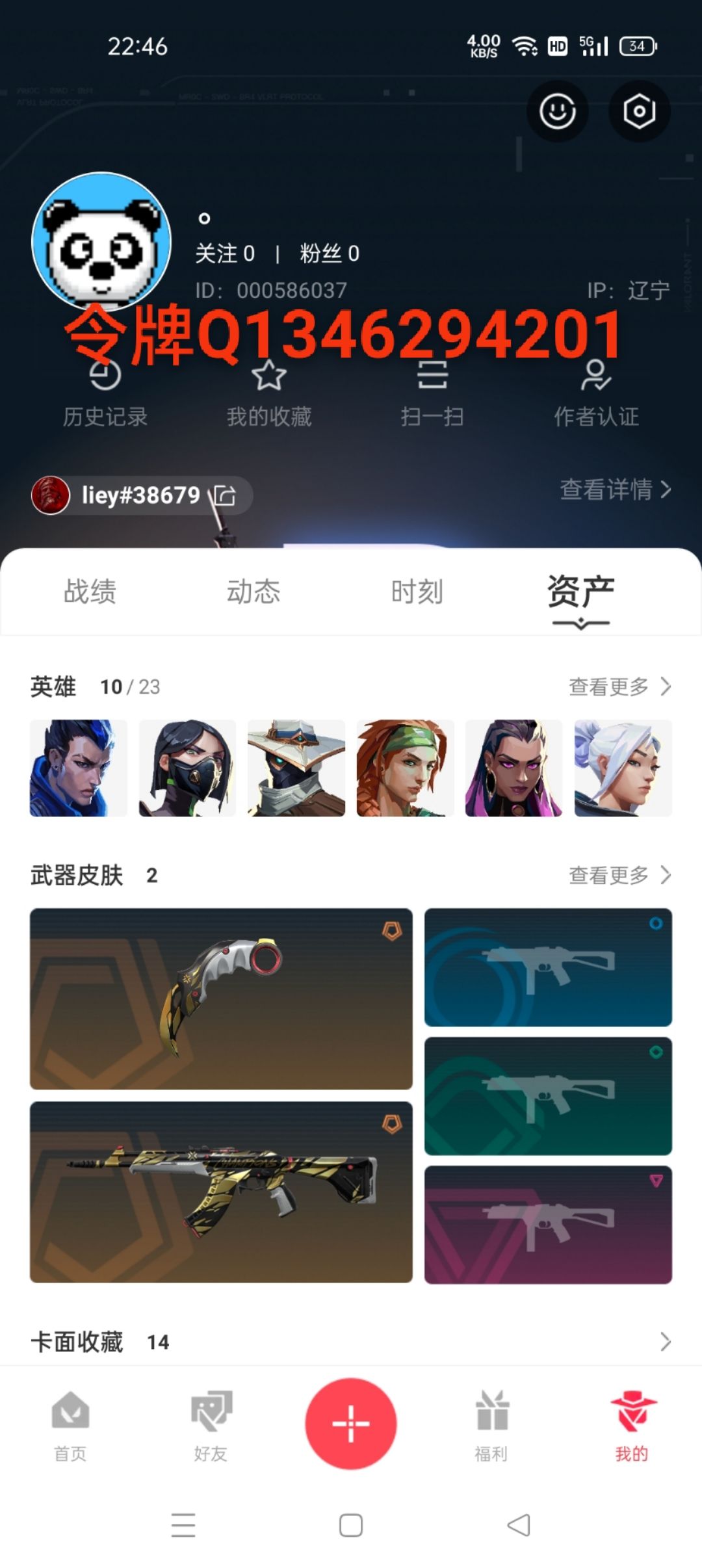Tap the 关注 0 following count
This screenshot has height=1568, width=702.
pos(225,254)
